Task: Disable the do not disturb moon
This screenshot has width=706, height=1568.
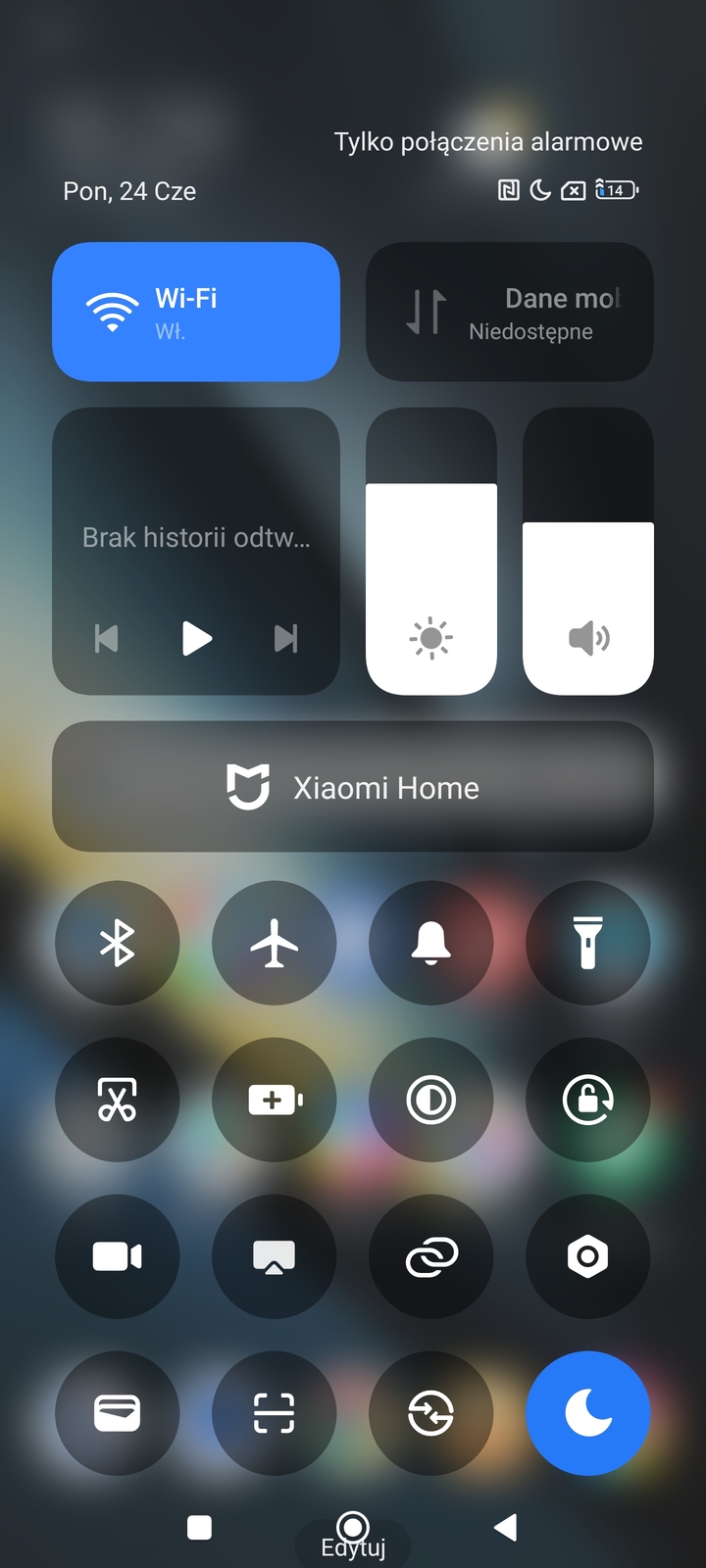Action: [x=587, y=1413]
